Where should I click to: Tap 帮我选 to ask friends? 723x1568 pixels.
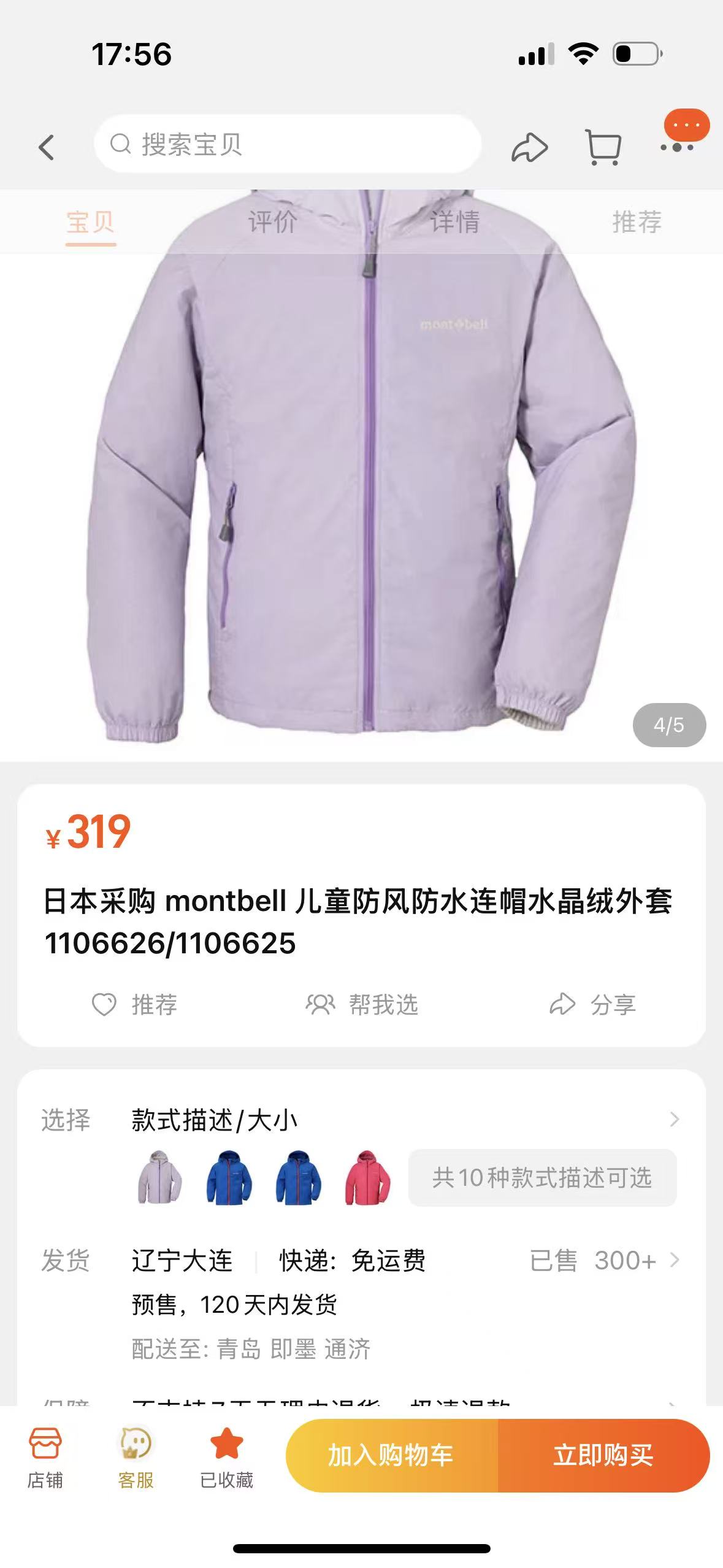click(x=362, y=1005)
